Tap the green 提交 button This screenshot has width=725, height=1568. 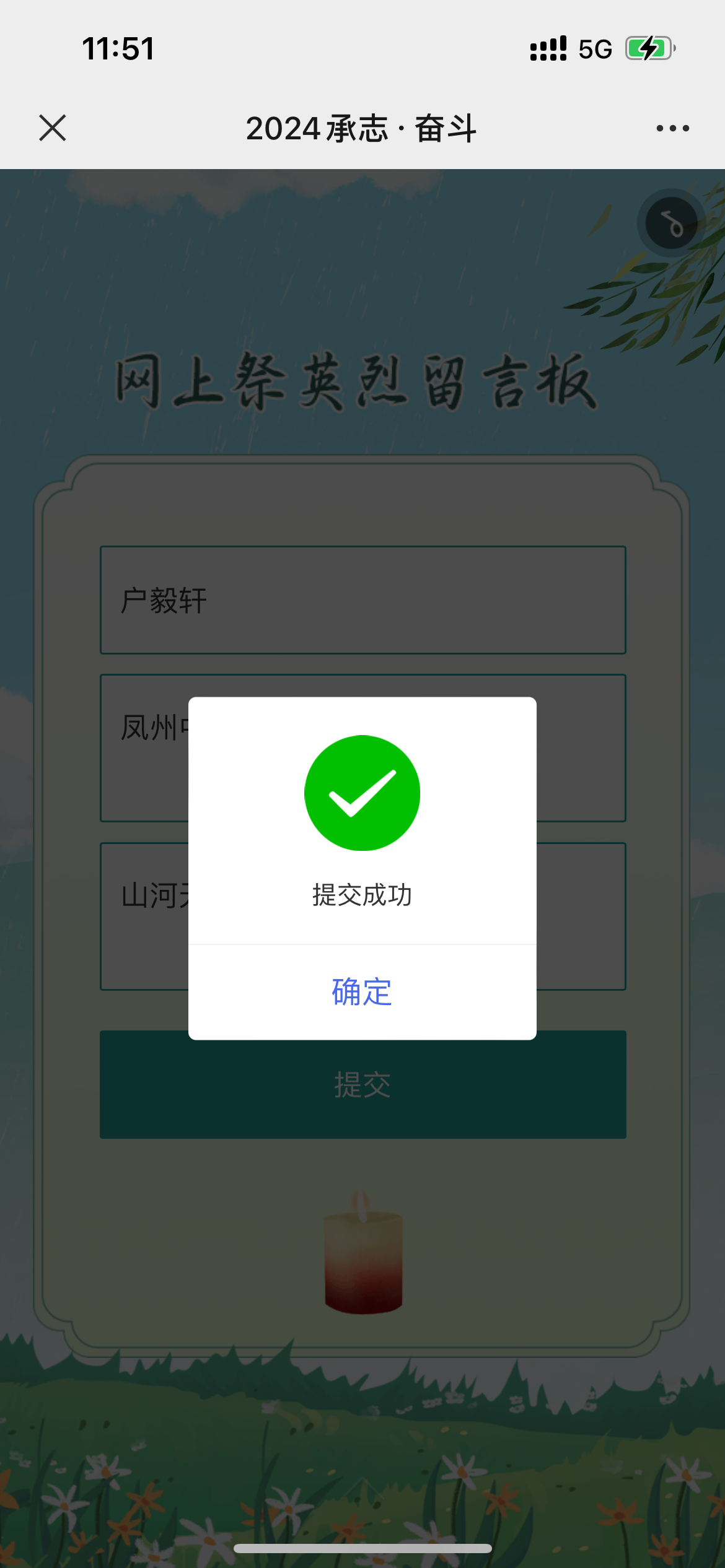pyautogui.click(x=363, y=1085)
